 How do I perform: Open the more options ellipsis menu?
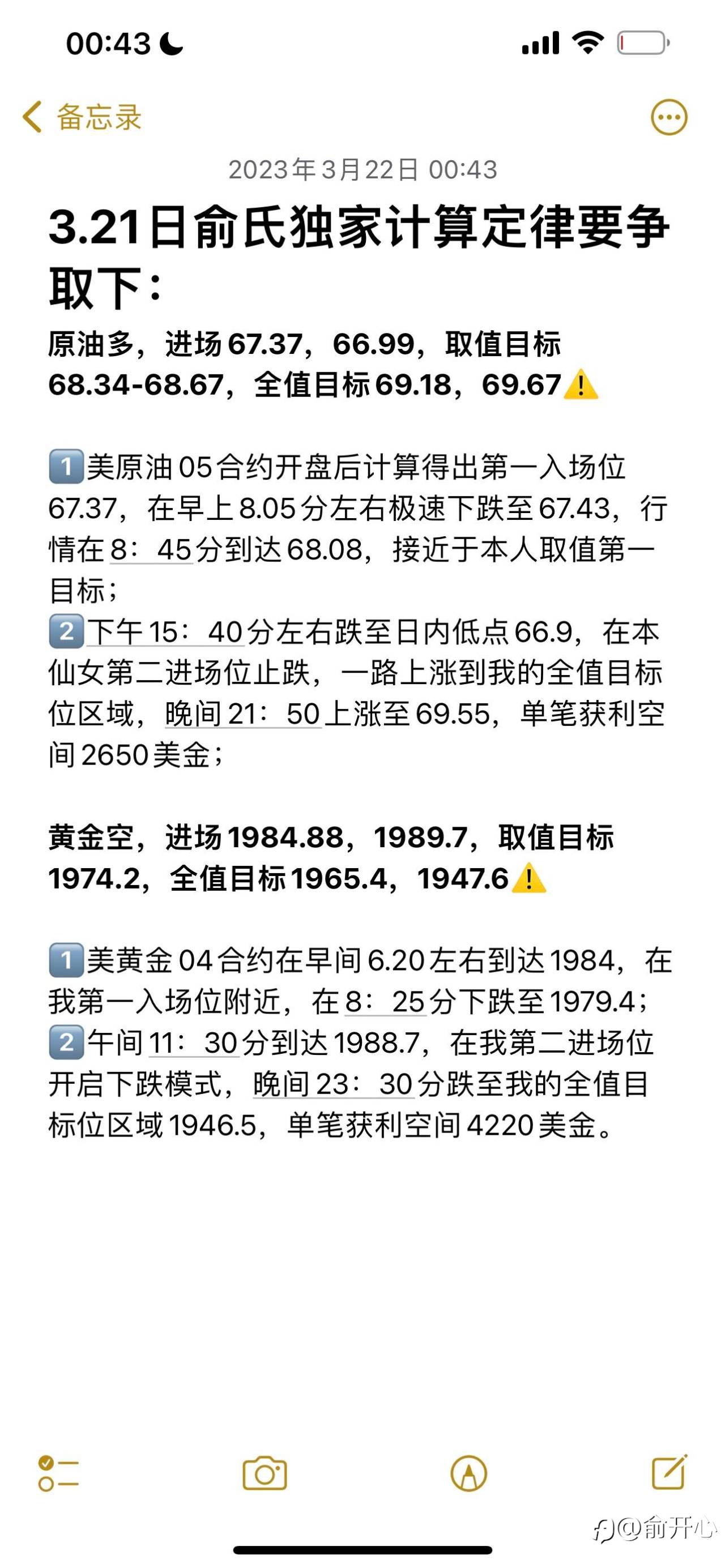coord(668,117)
